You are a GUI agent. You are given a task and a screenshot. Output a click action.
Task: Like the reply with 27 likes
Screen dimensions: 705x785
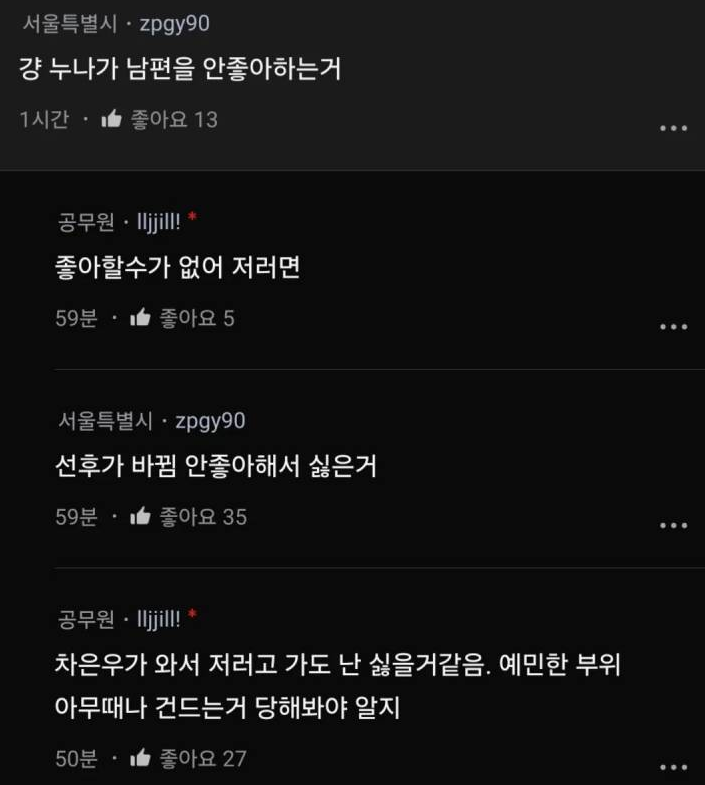[x=141, y=759]
